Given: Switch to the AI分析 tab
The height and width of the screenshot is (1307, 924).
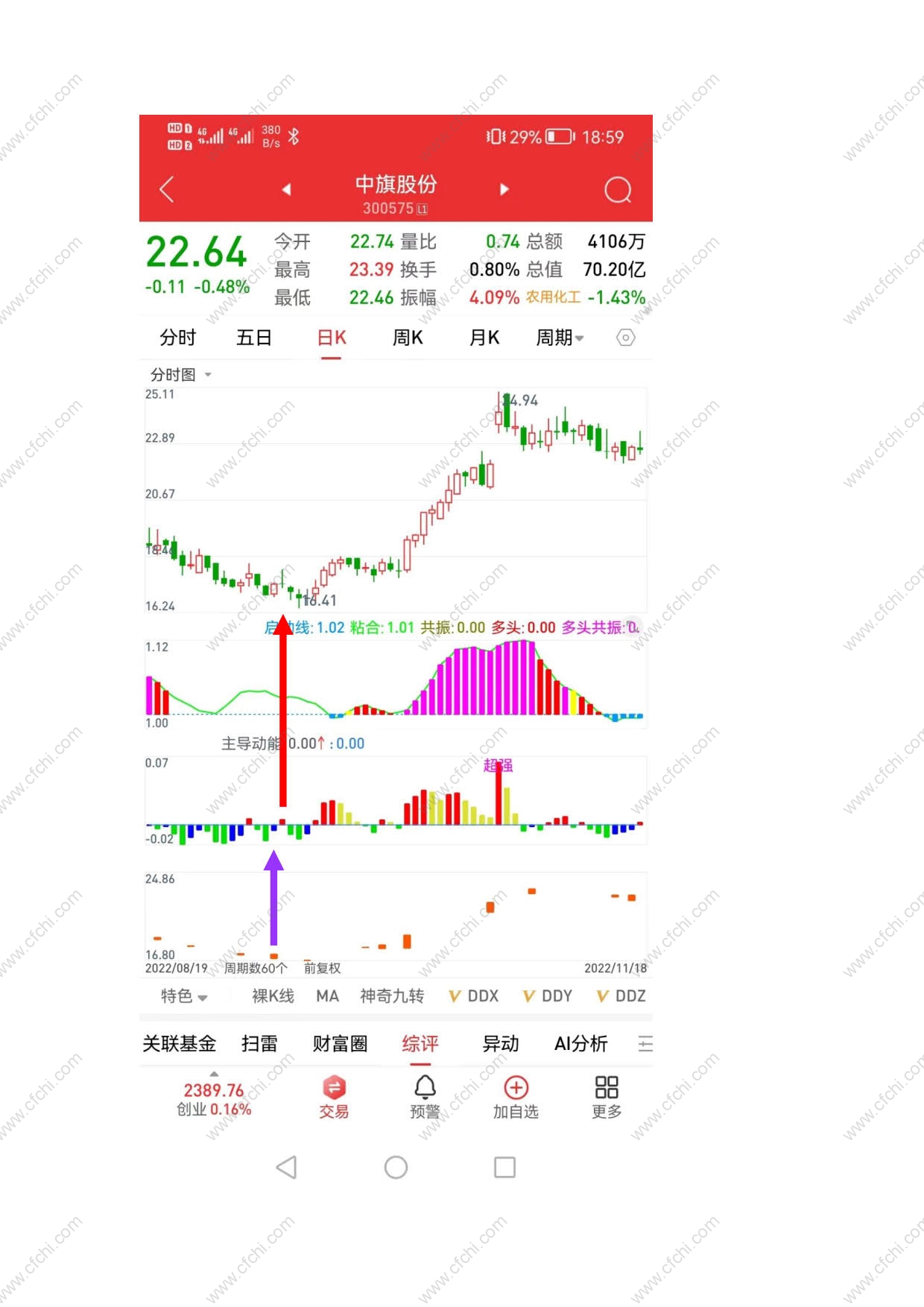Looking at the screenshot, I should point(580,1044).
